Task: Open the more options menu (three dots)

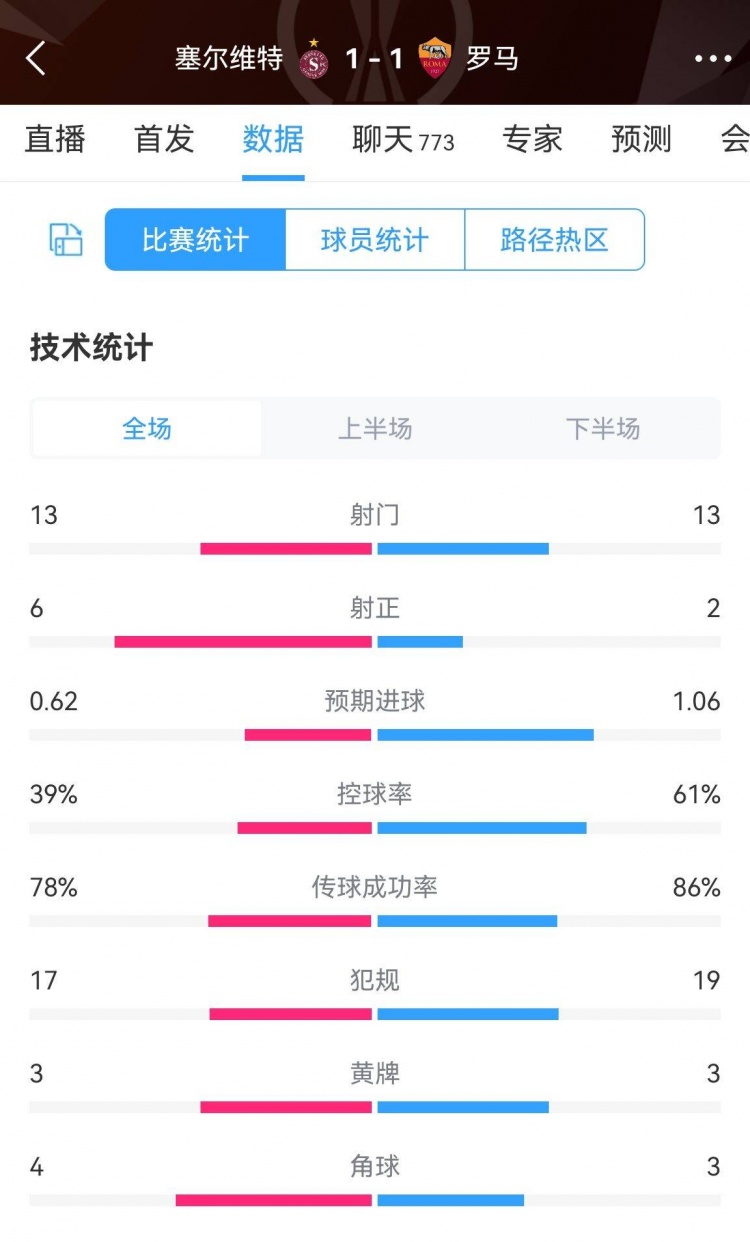Action: [x=712, y=59]
